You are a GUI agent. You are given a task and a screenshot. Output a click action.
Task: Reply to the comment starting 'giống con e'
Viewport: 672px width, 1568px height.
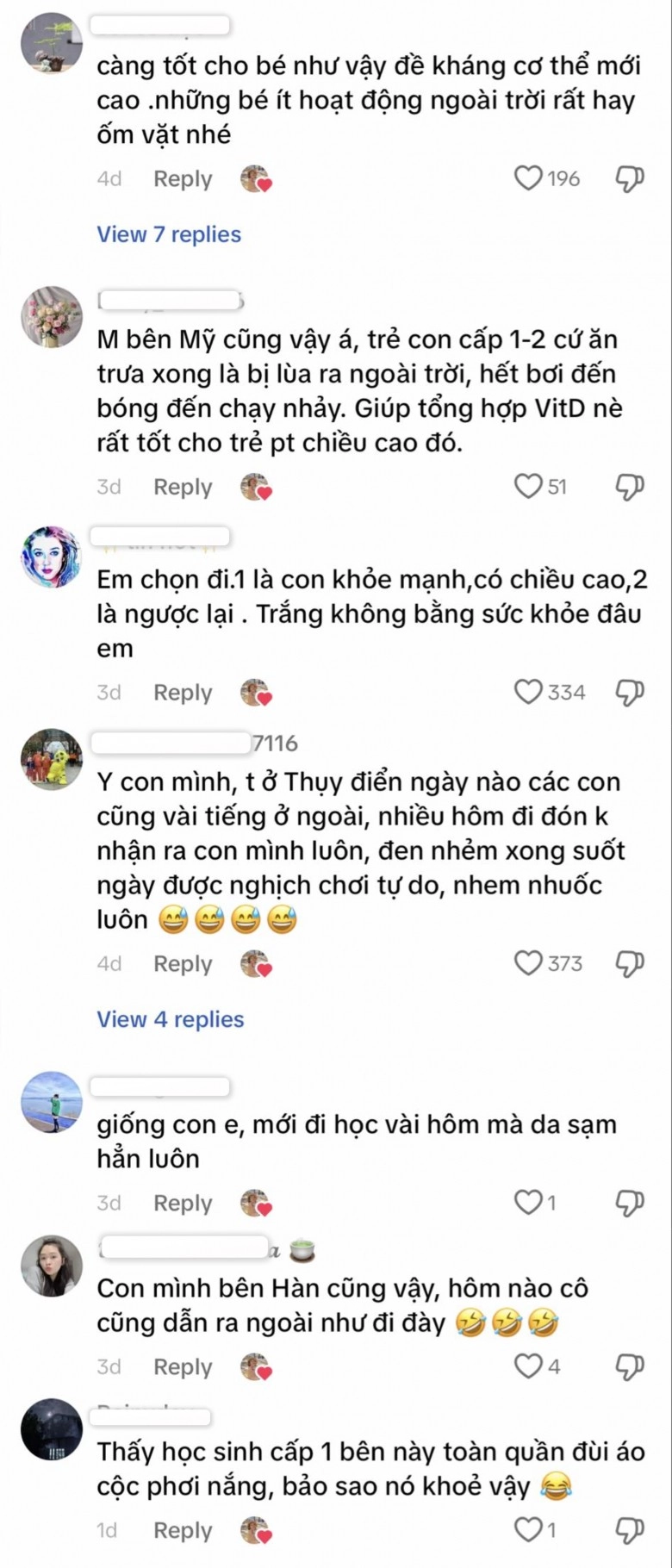click(183, 1202)
